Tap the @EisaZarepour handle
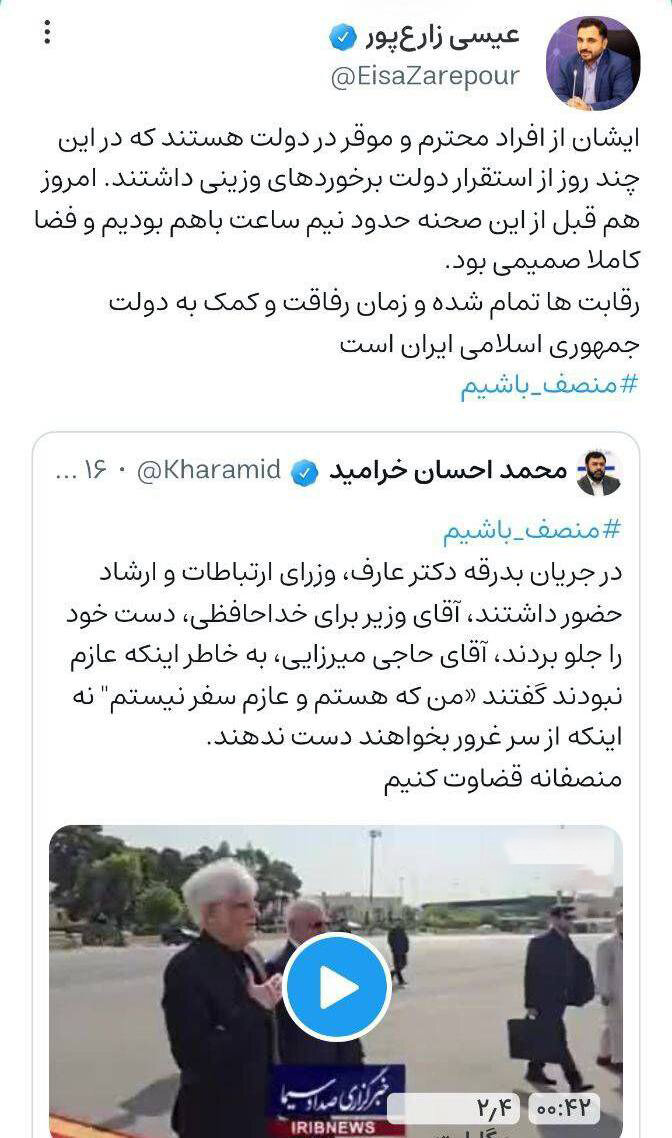Screen dimensions: 672x1138 [424, 76]
